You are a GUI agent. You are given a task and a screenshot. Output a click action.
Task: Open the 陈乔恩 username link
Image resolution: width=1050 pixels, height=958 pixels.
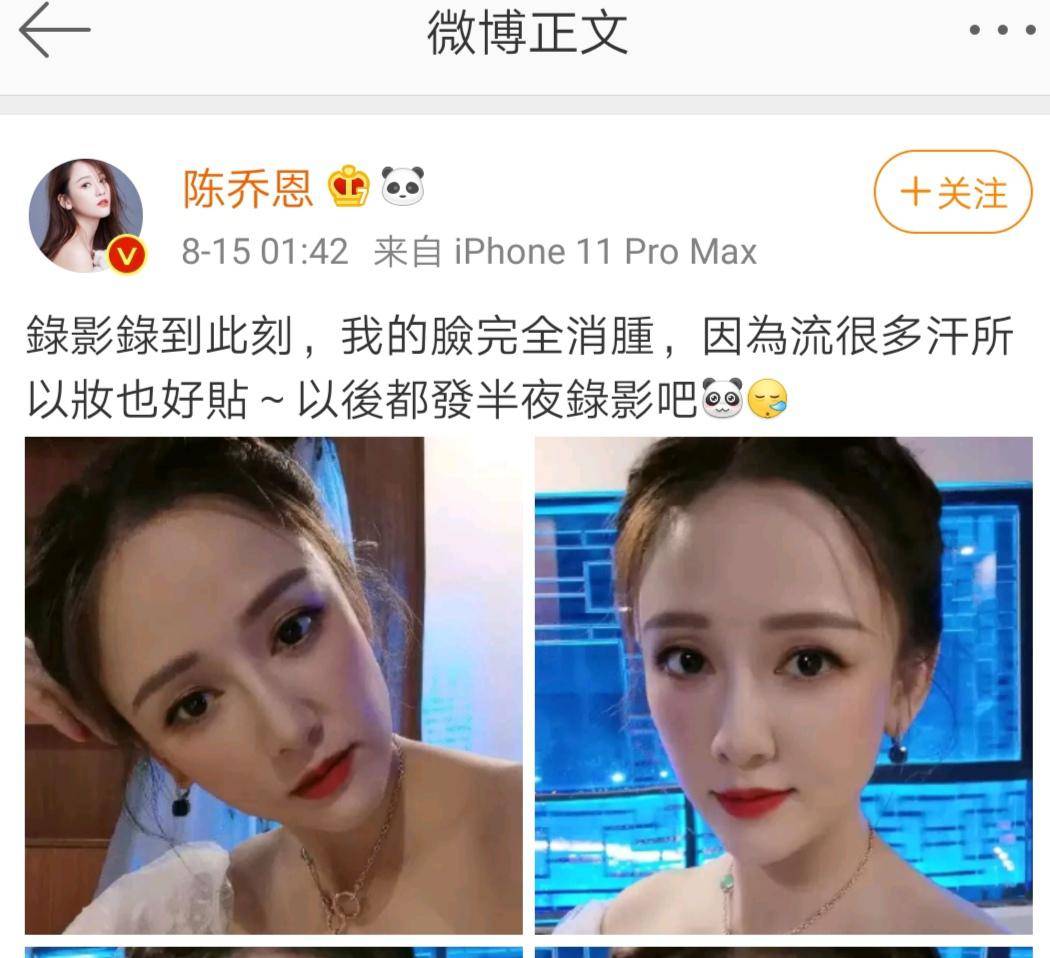point(247,188)
